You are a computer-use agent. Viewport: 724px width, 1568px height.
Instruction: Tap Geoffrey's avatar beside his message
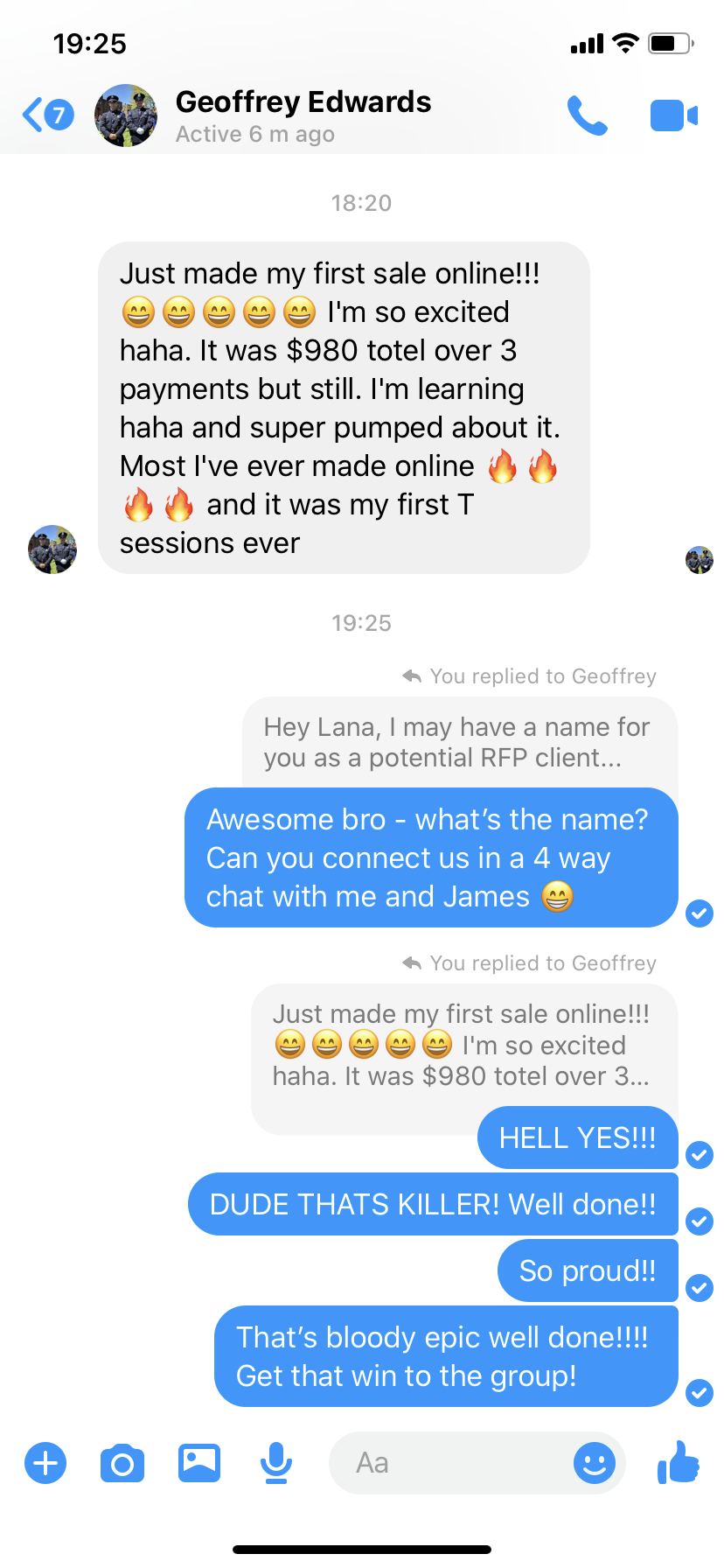pos(52,549)
